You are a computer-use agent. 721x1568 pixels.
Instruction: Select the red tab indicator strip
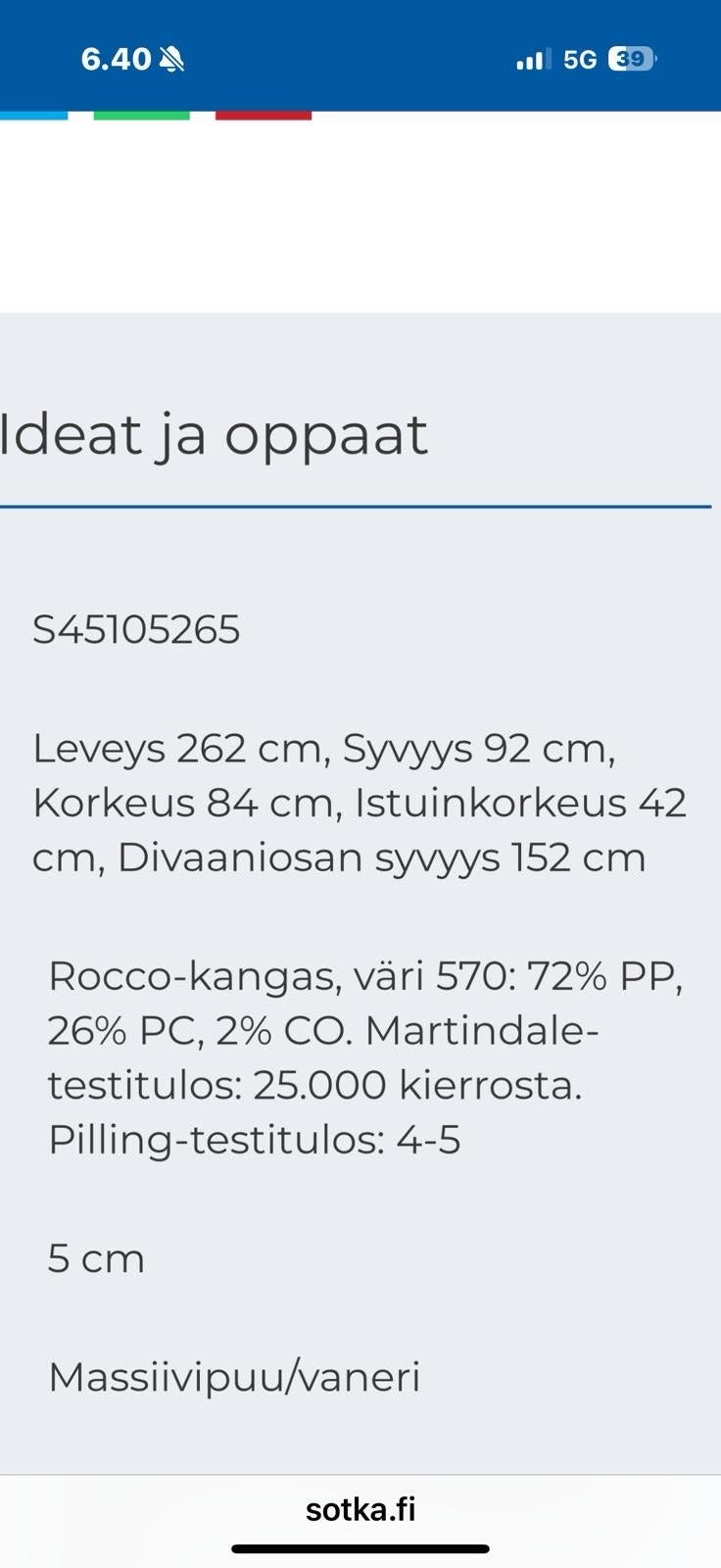[264, 117]
